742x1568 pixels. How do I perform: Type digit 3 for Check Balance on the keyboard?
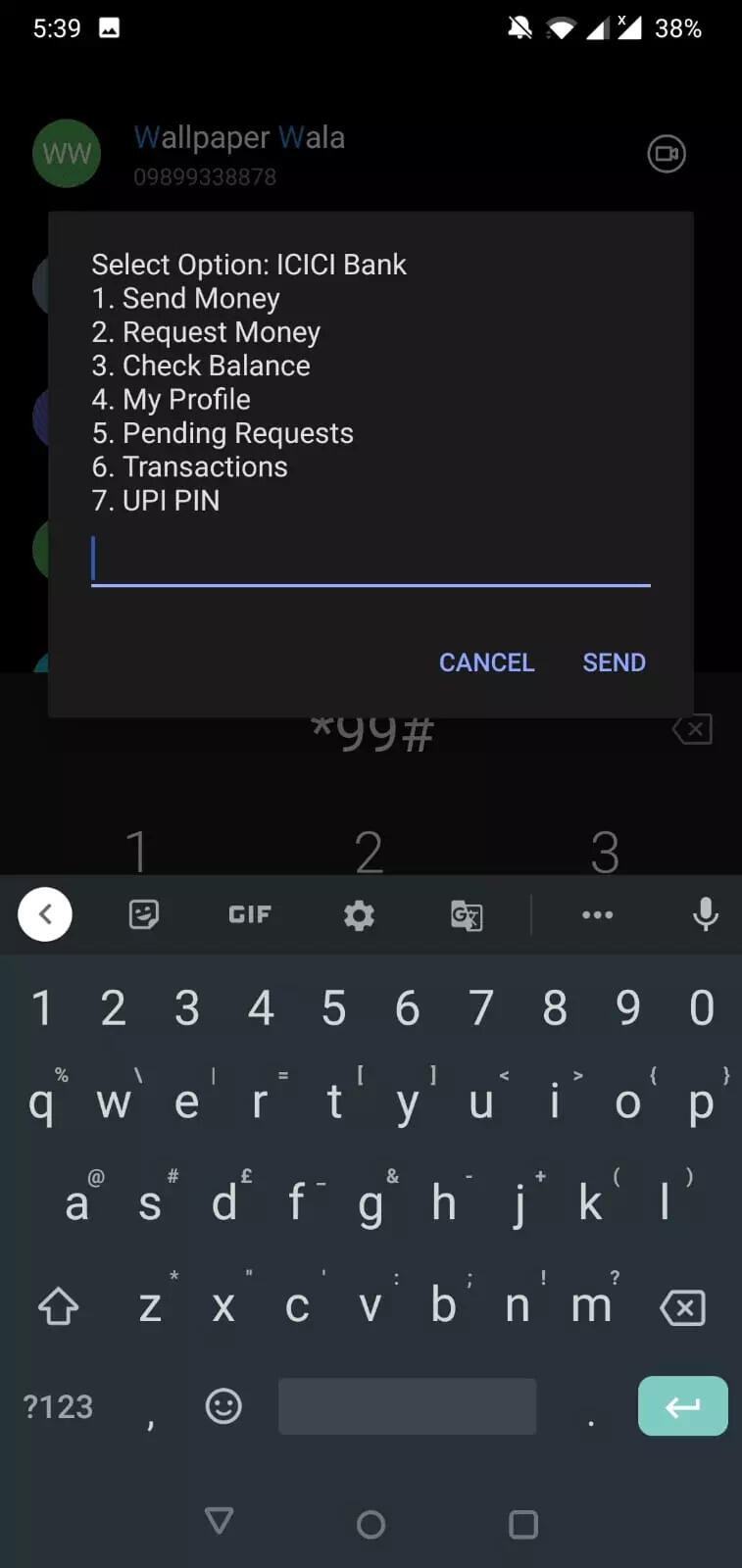click(x=186, y=1007)
